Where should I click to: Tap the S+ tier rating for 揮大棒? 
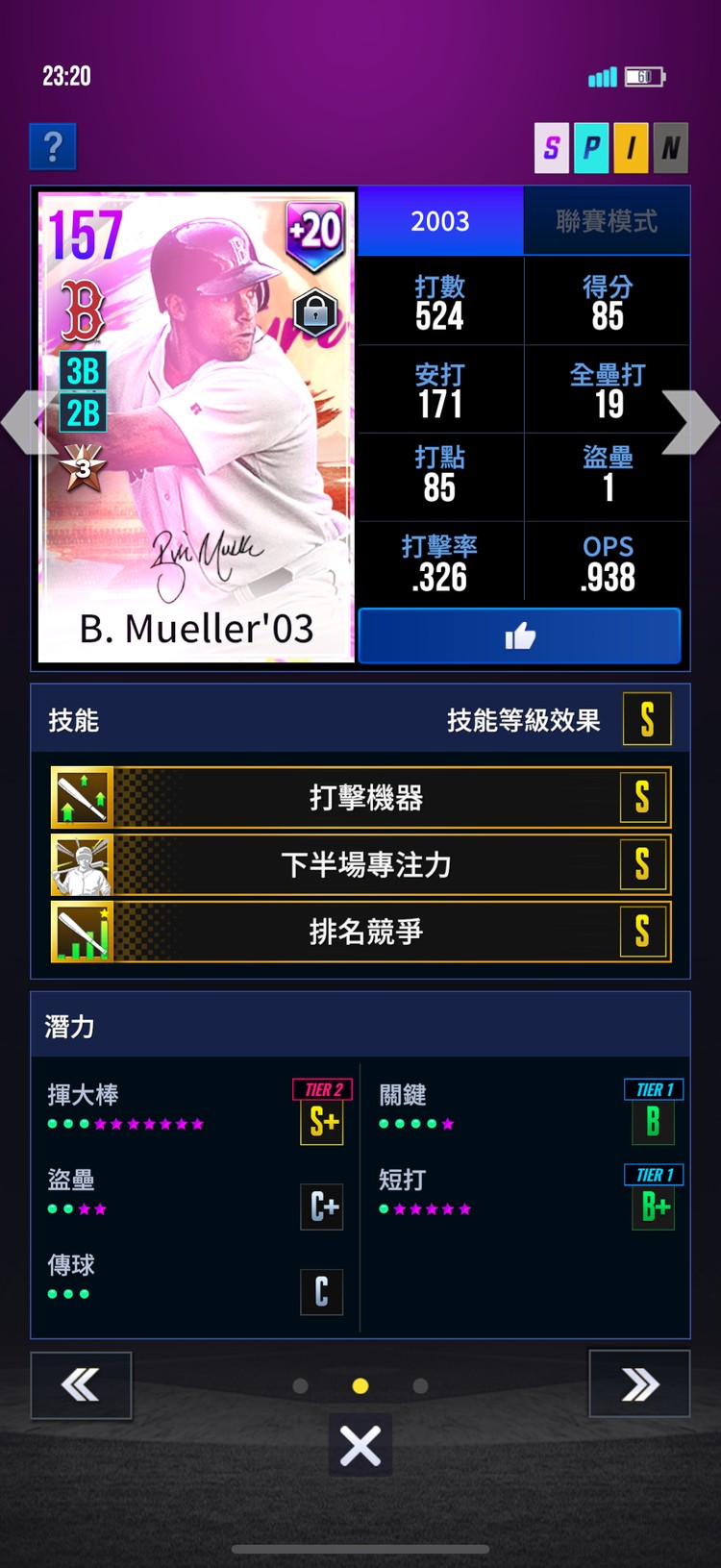[322, 1121]
